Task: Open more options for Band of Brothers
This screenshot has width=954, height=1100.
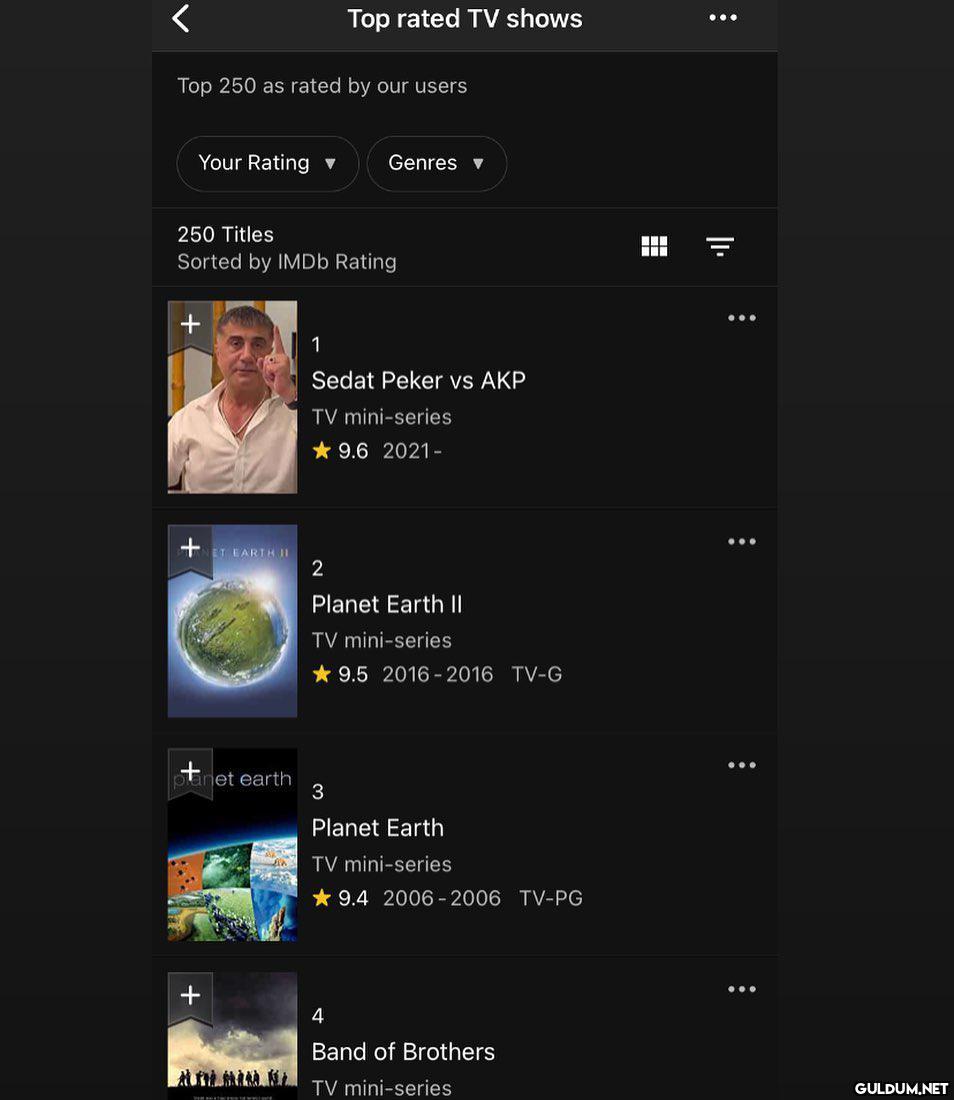Action: click(x=741, y=990)
